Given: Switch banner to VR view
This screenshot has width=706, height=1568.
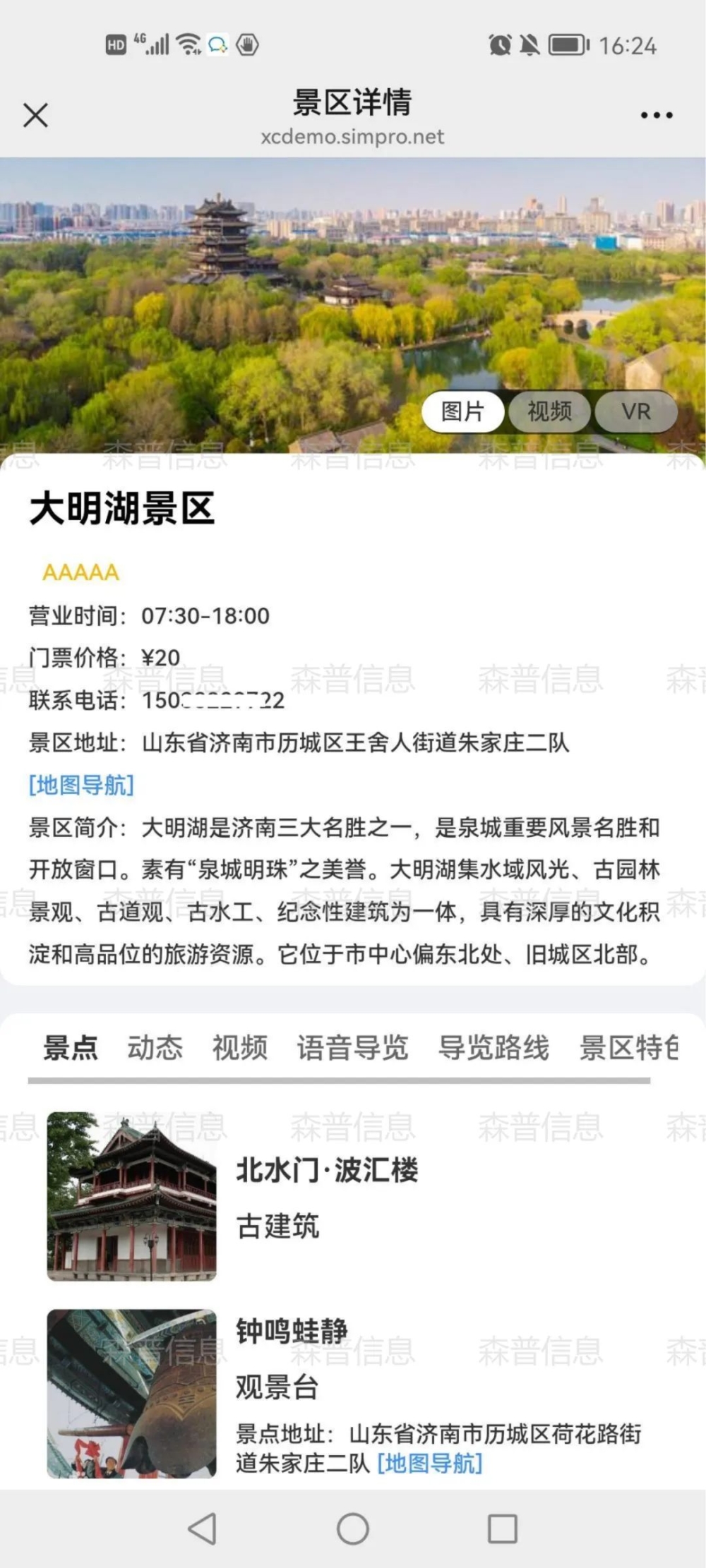Looking at the screenshot, I should click(635, 411).
